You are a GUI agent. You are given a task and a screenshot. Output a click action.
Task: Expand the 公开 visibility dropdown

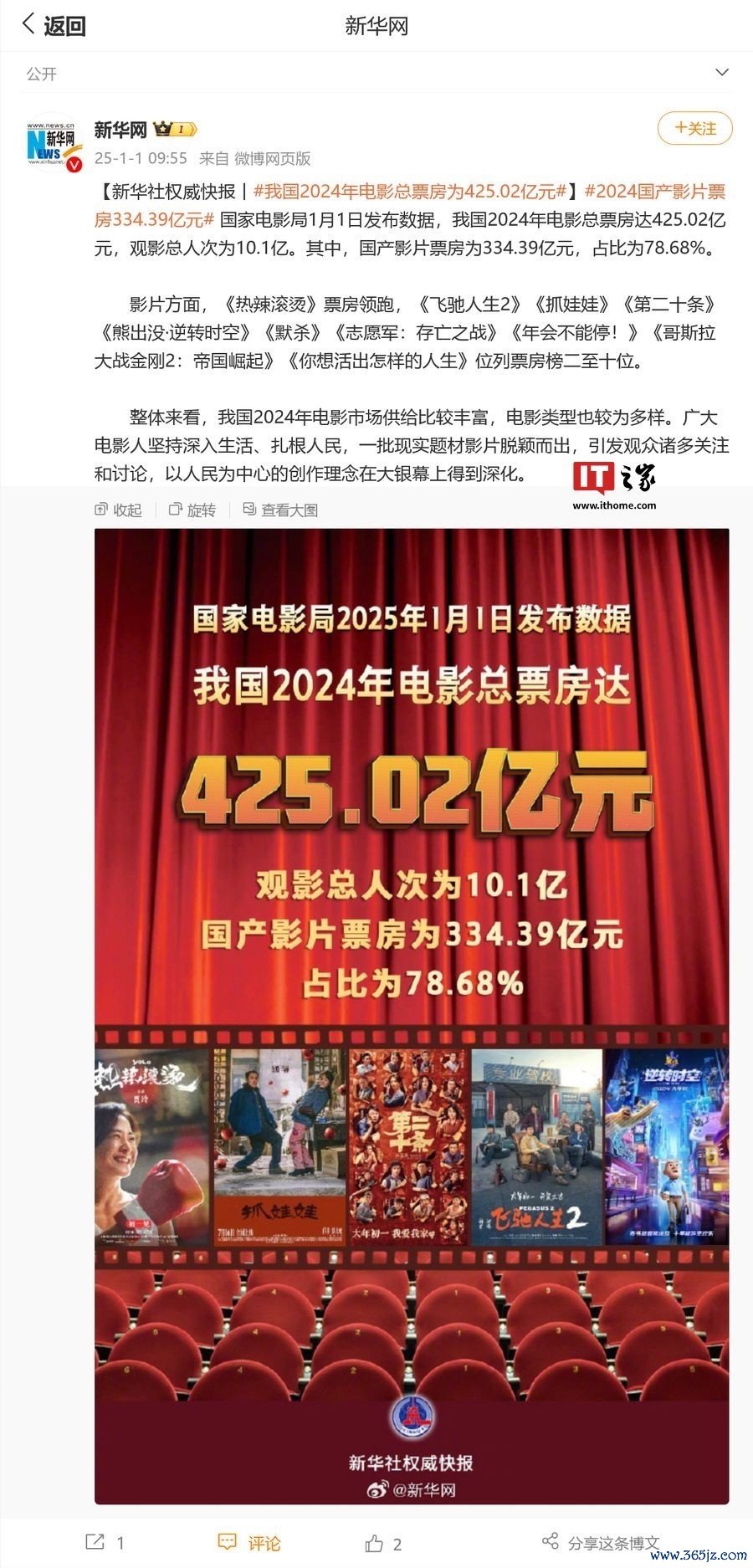click(x=721, y=73)
